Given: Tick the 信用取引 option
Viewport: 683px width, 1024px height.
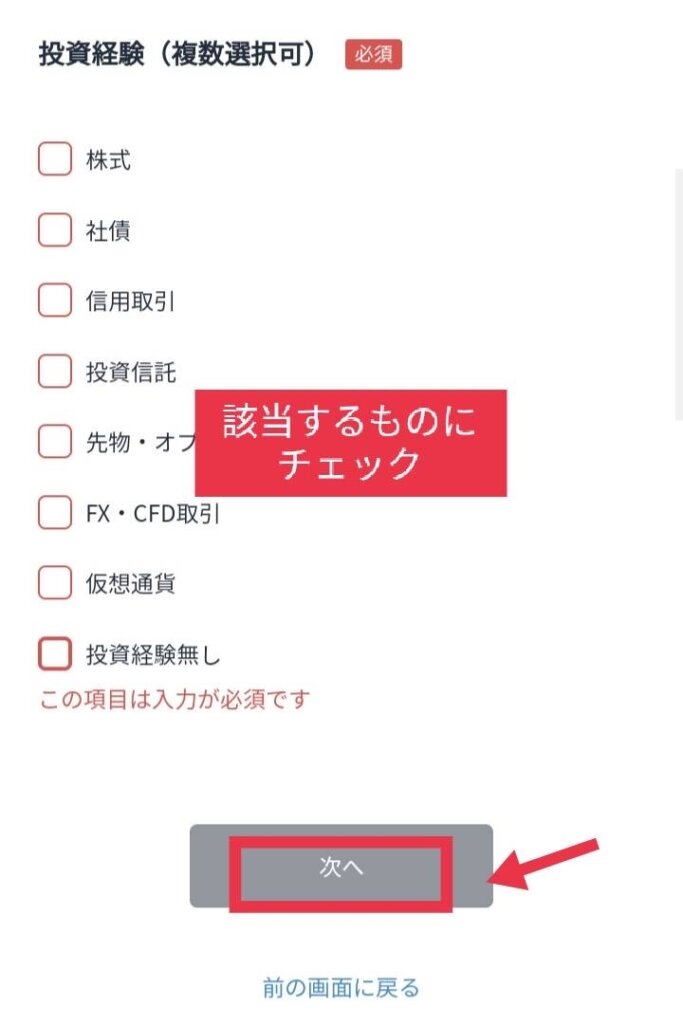Looking at the screenshot, I should (x=55, y=301).
